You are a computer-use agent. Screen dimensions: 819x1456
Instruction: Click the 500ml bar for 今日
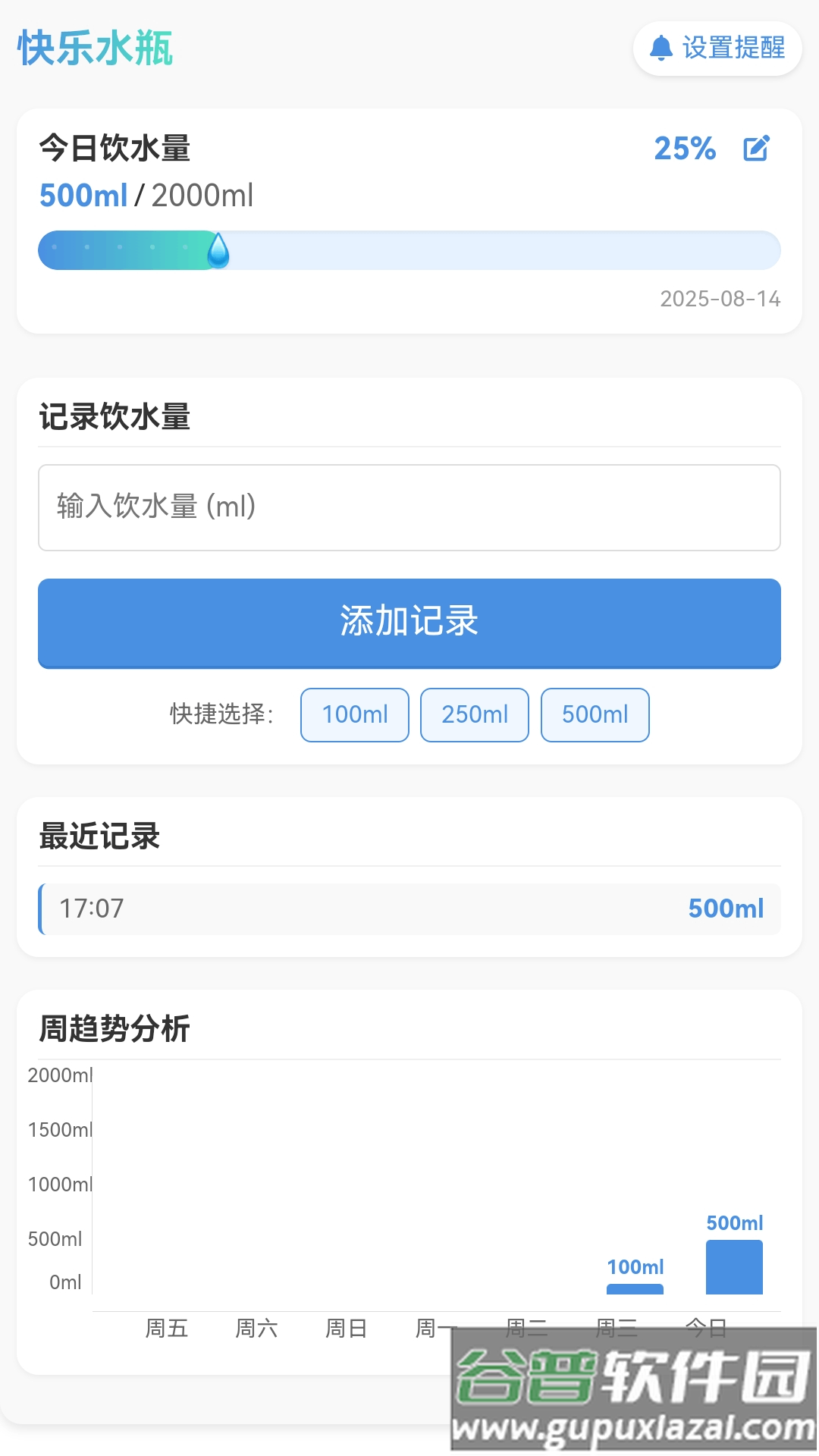point(733,1265)
